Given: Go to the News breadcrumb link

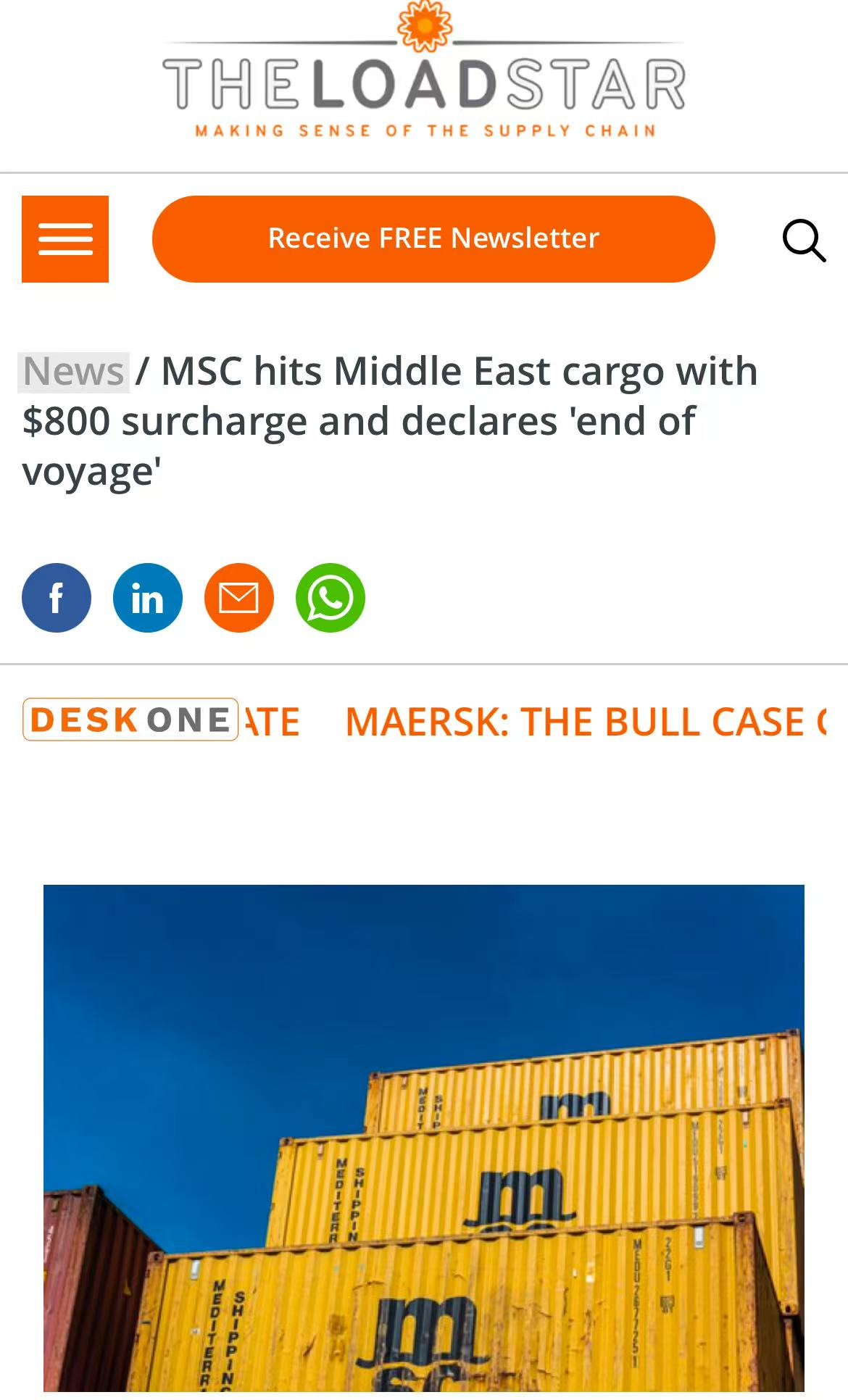Looking at the screenshot, I should tap(73, 372).
